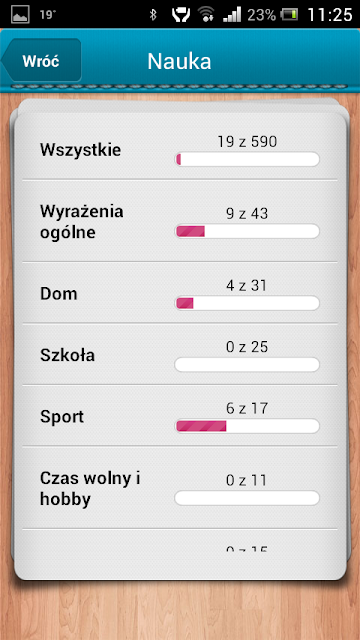The width and height of the screenshot is (360, 640).
Task: Go back with the Wróć button
Action: [42, 60]
